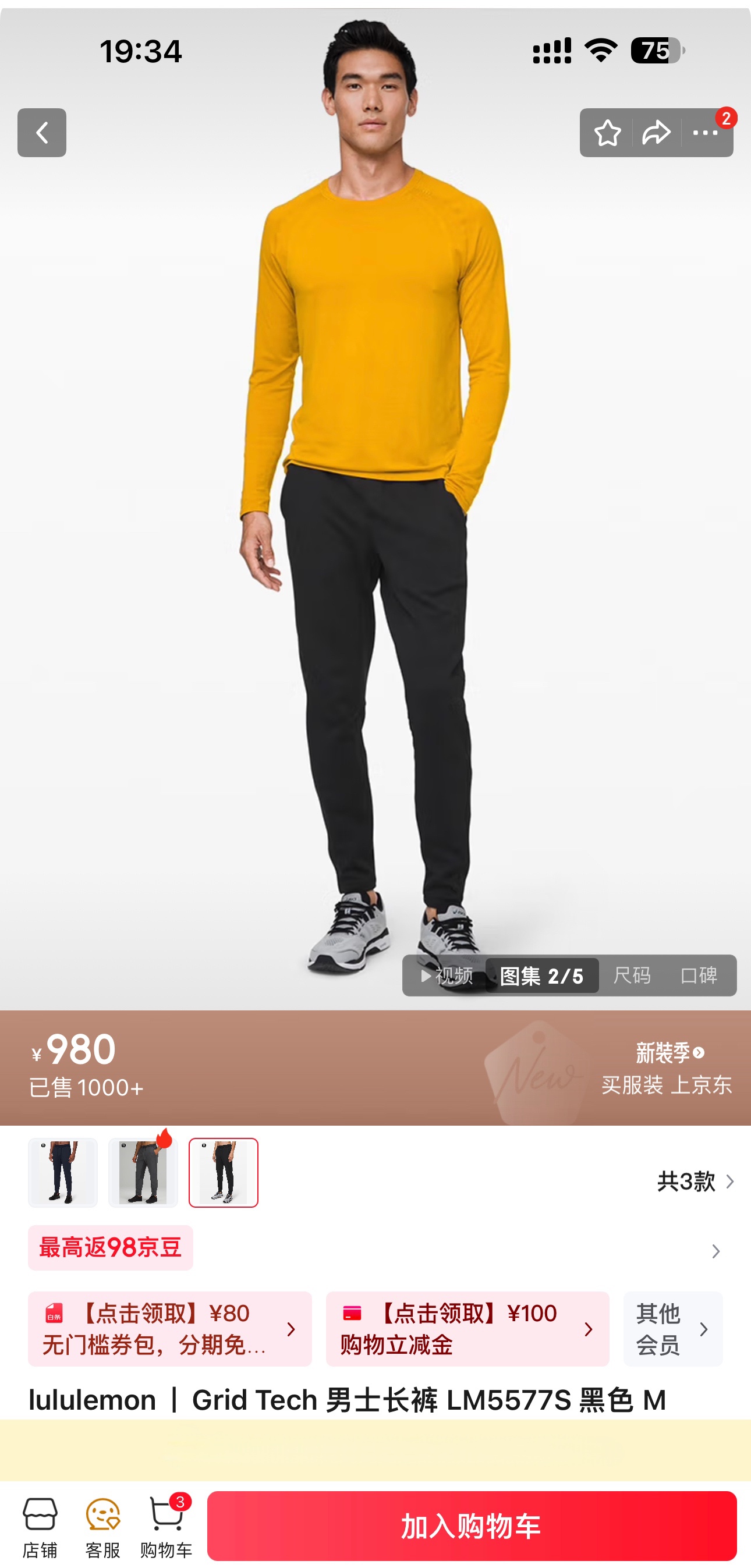Select the navy blue pants variant
The image size is (751, 1568).
click(x=63, y=1172)
